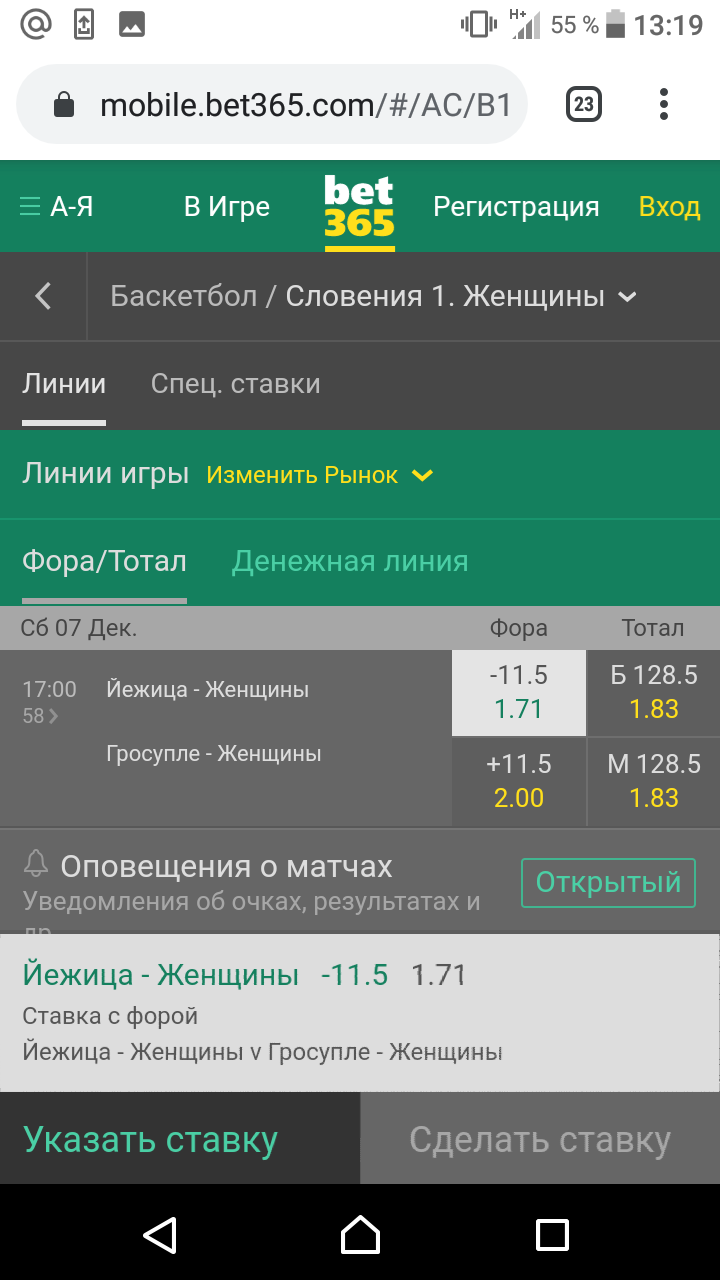
Task: Choose total М 128.5 at 1.83
Action: pyautogui.click(x=653, y=781)
